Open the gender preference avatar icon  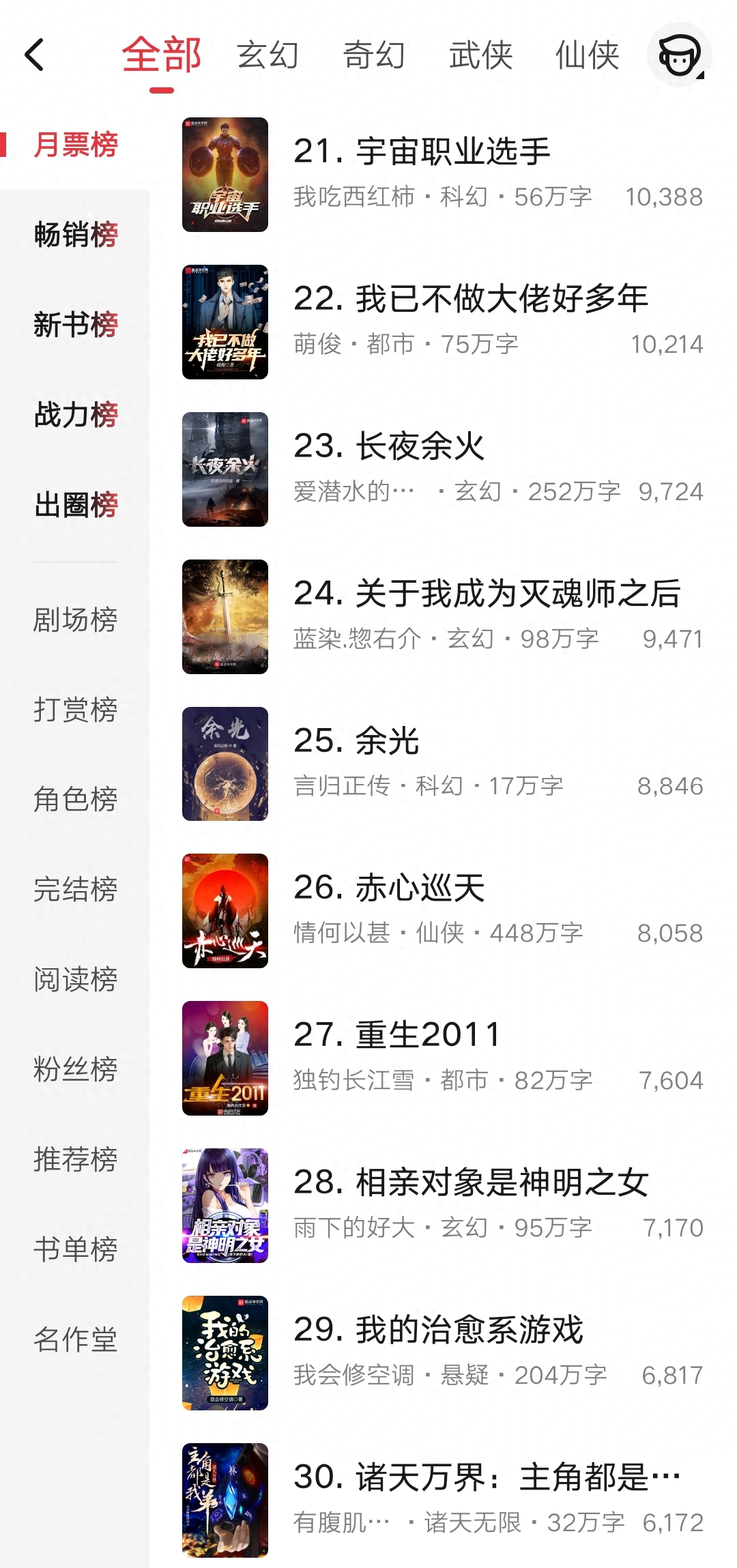pyautogui.click(x=679, y=55)
